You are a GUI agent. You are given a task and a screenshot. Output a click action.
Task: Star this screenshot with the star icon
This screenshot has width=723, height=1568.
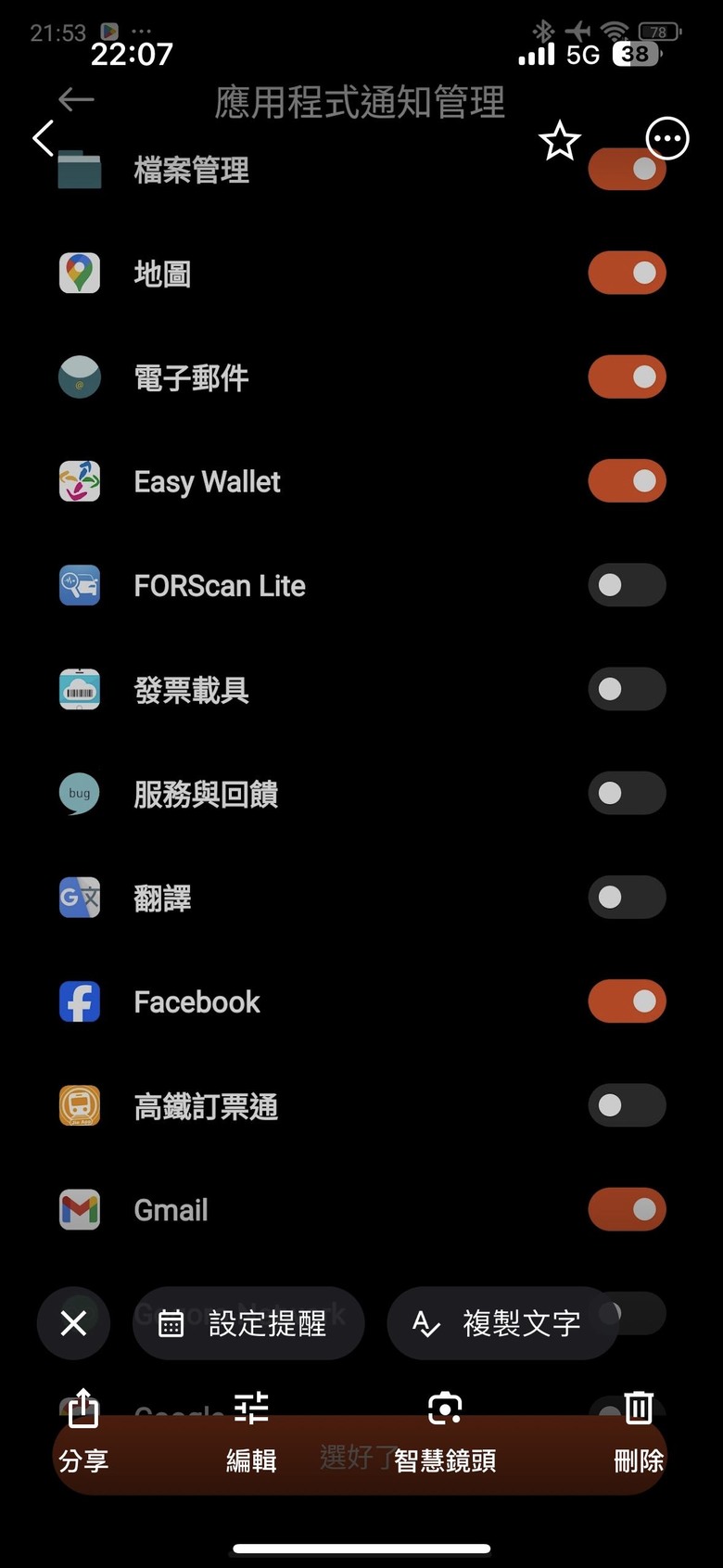[560, 141]
